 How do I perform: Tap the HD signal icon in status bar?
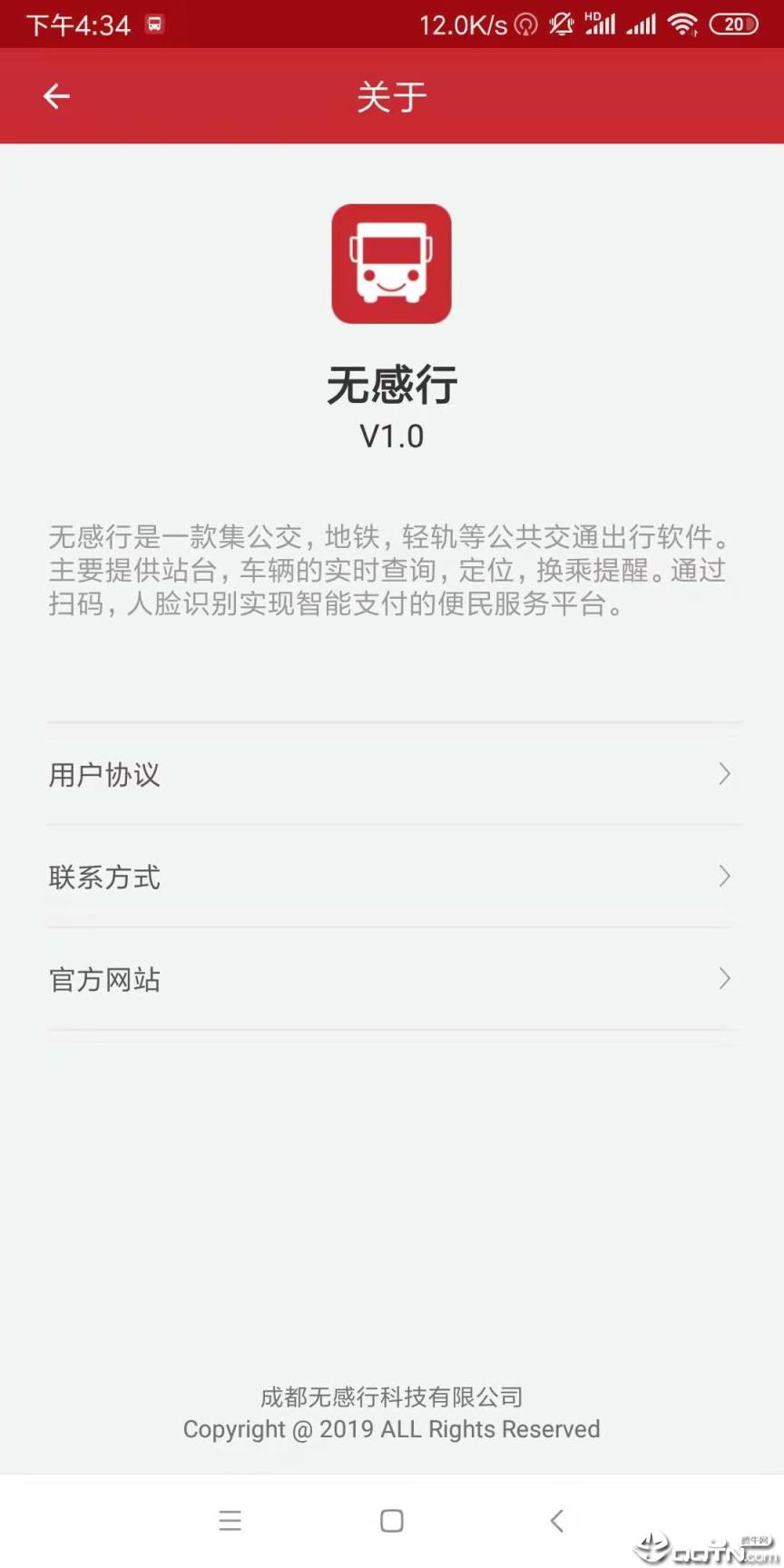603,24
